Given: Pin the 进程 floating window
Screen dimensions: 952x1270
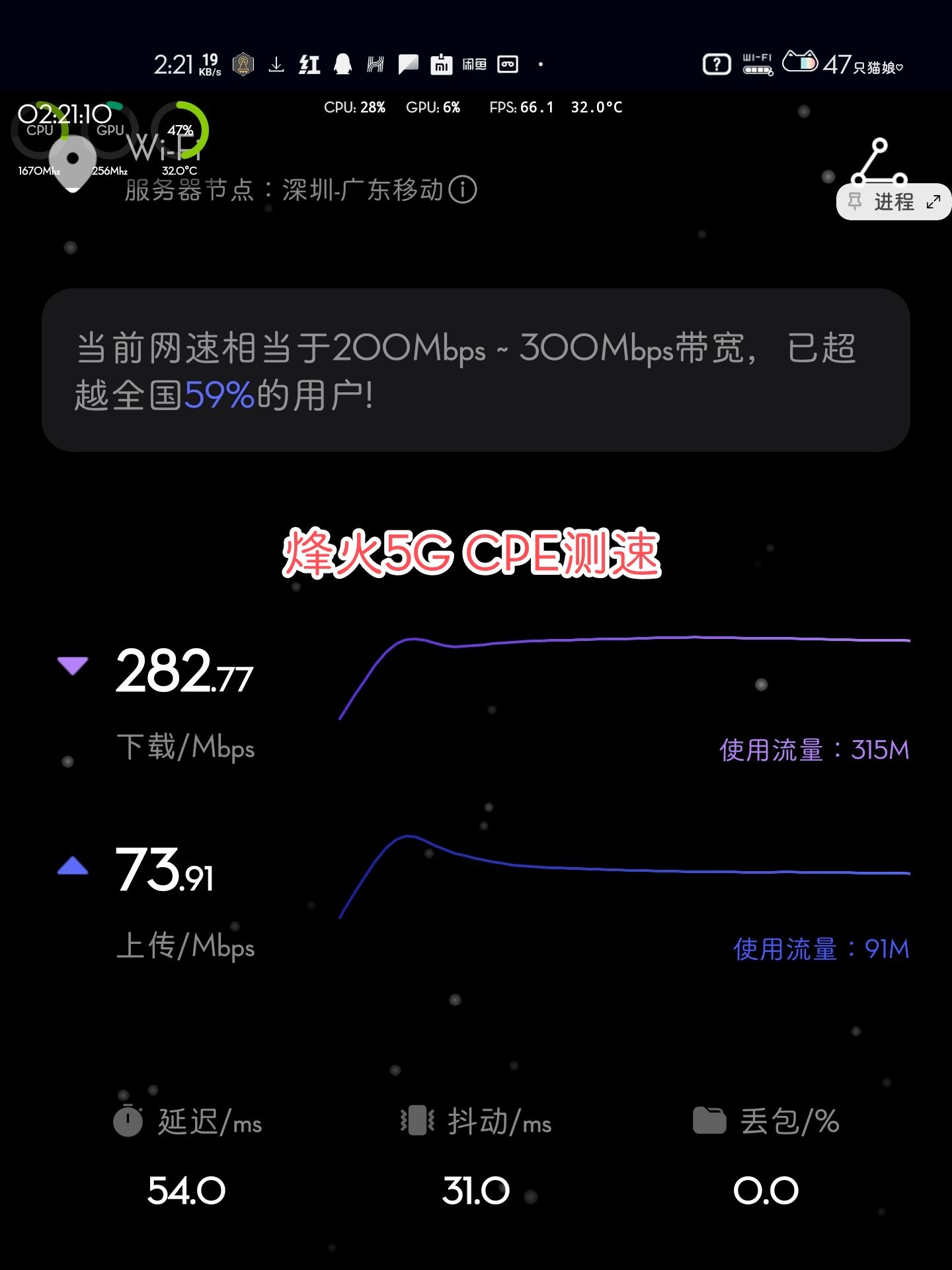Looking at the screenshot, I should pos(855,202).
